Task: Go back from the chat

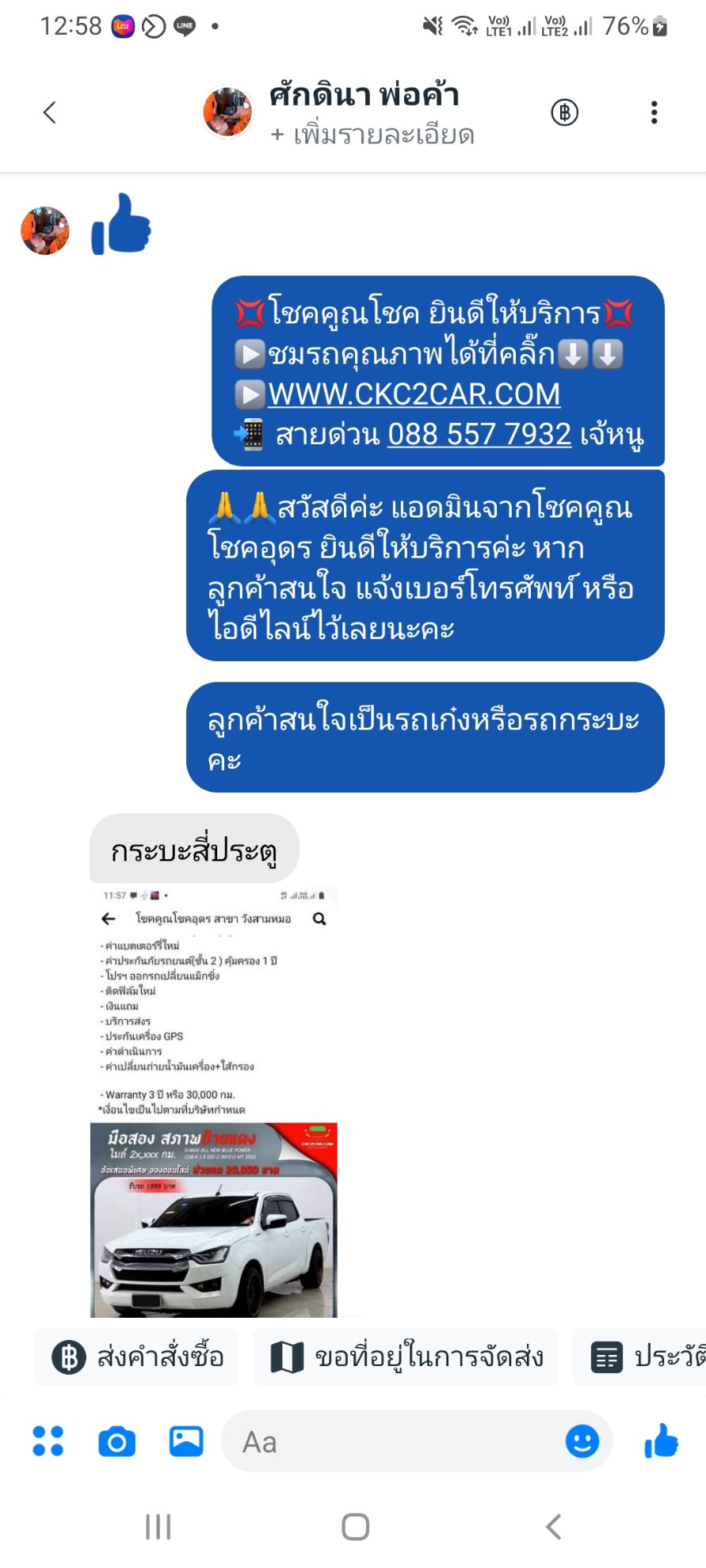Action: pyautogui.click(x=50, y=112)
